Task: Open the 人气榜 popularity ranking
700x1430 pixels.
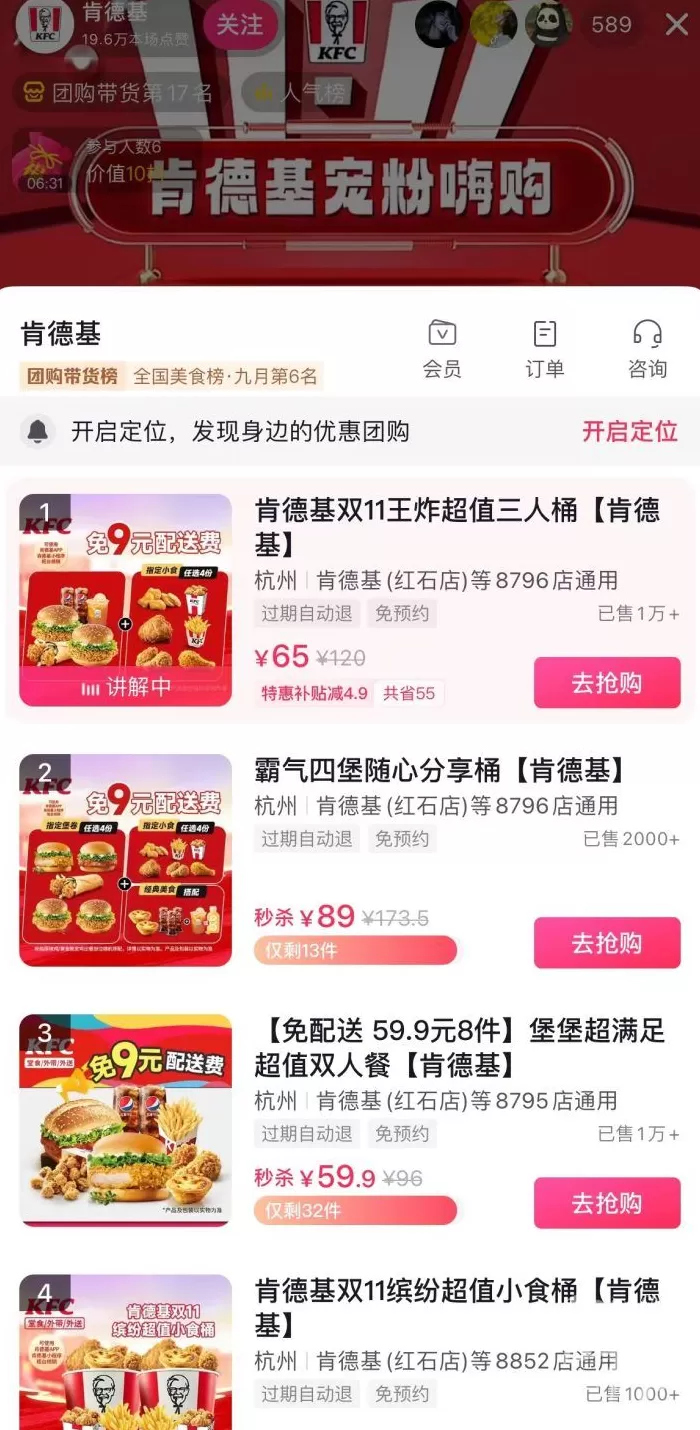Action: [299, 93]
